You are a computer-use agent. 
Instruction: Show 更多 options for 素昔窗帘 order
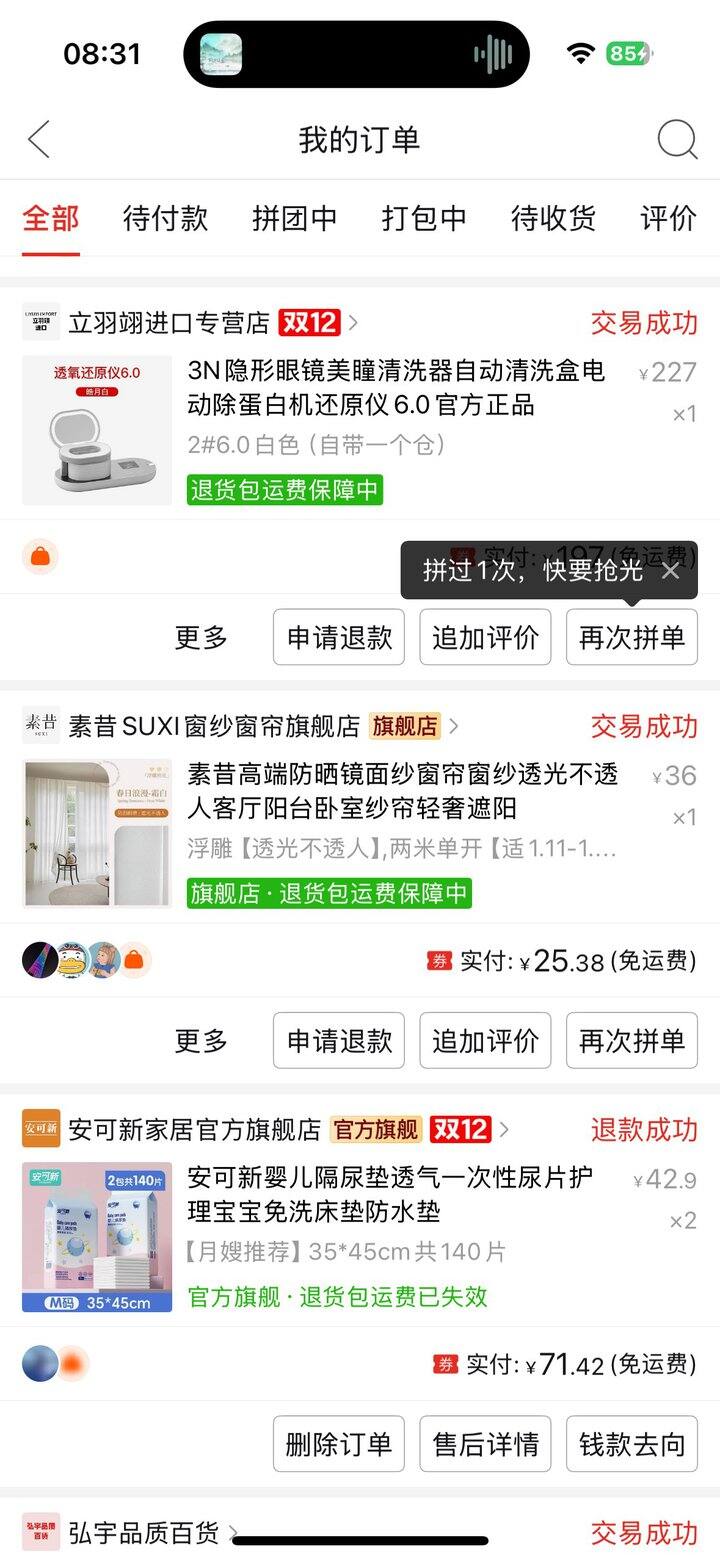point(201,1040)
